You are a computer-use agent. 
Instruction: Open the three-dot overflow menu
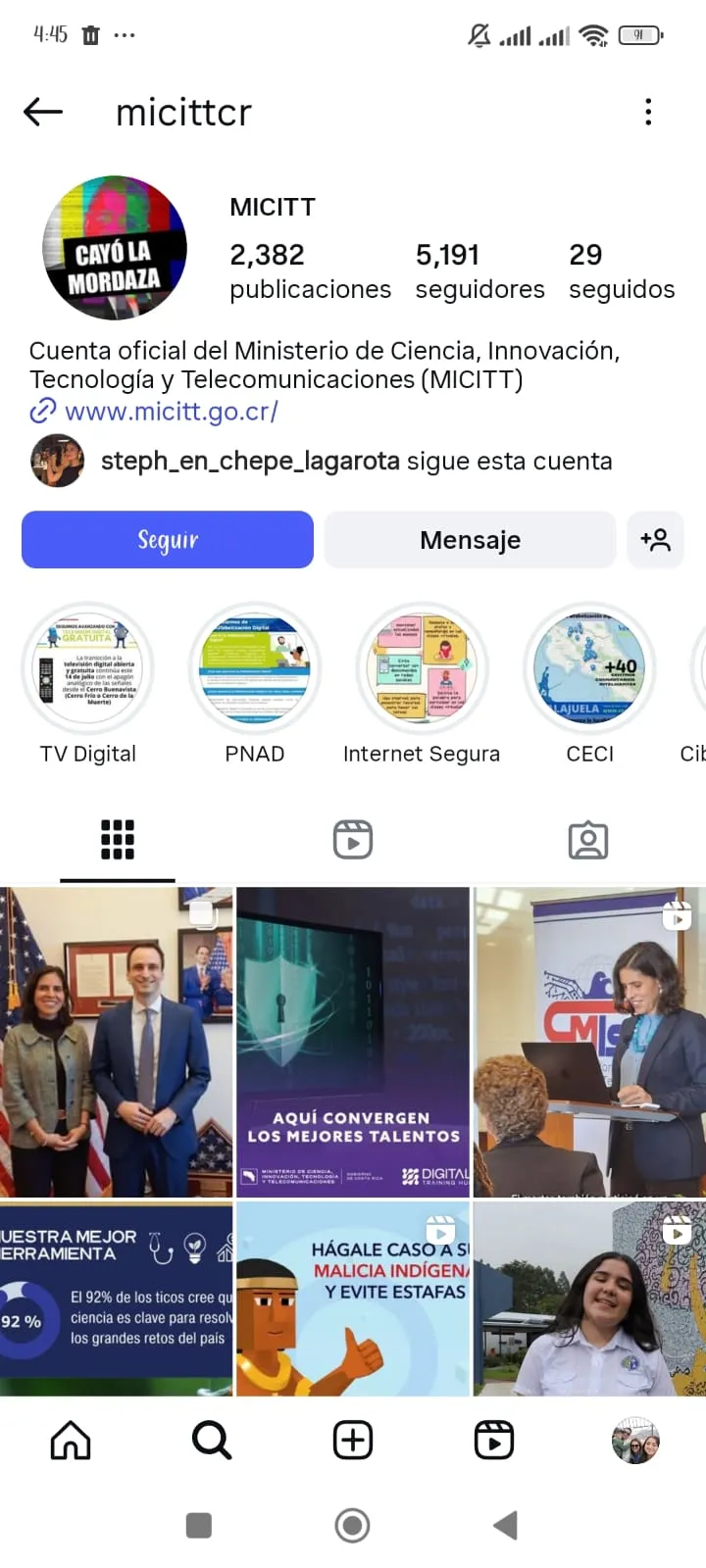pos(648,112)
